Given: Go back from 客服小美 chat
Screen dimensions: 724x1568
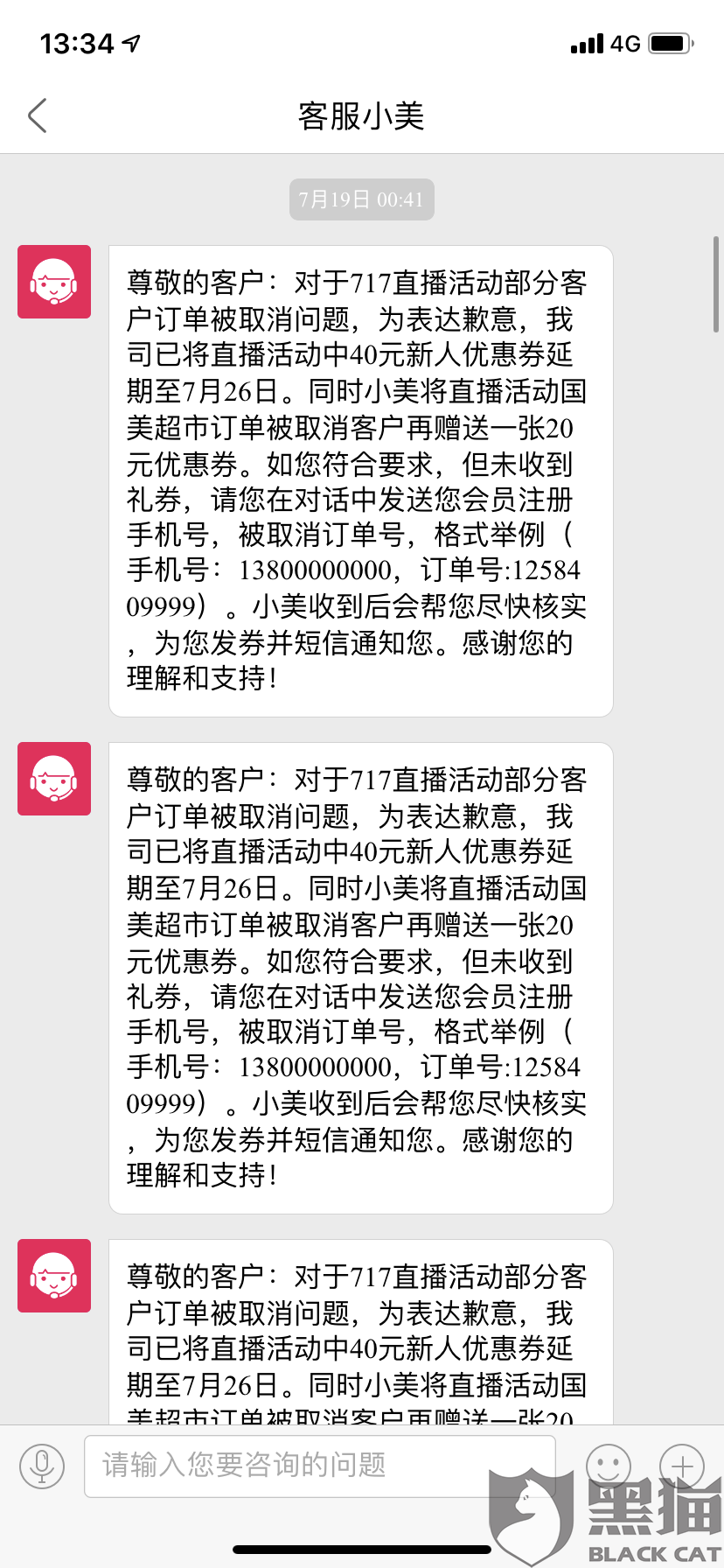Looking at the screenshot, I should click(x=37, y=115).
